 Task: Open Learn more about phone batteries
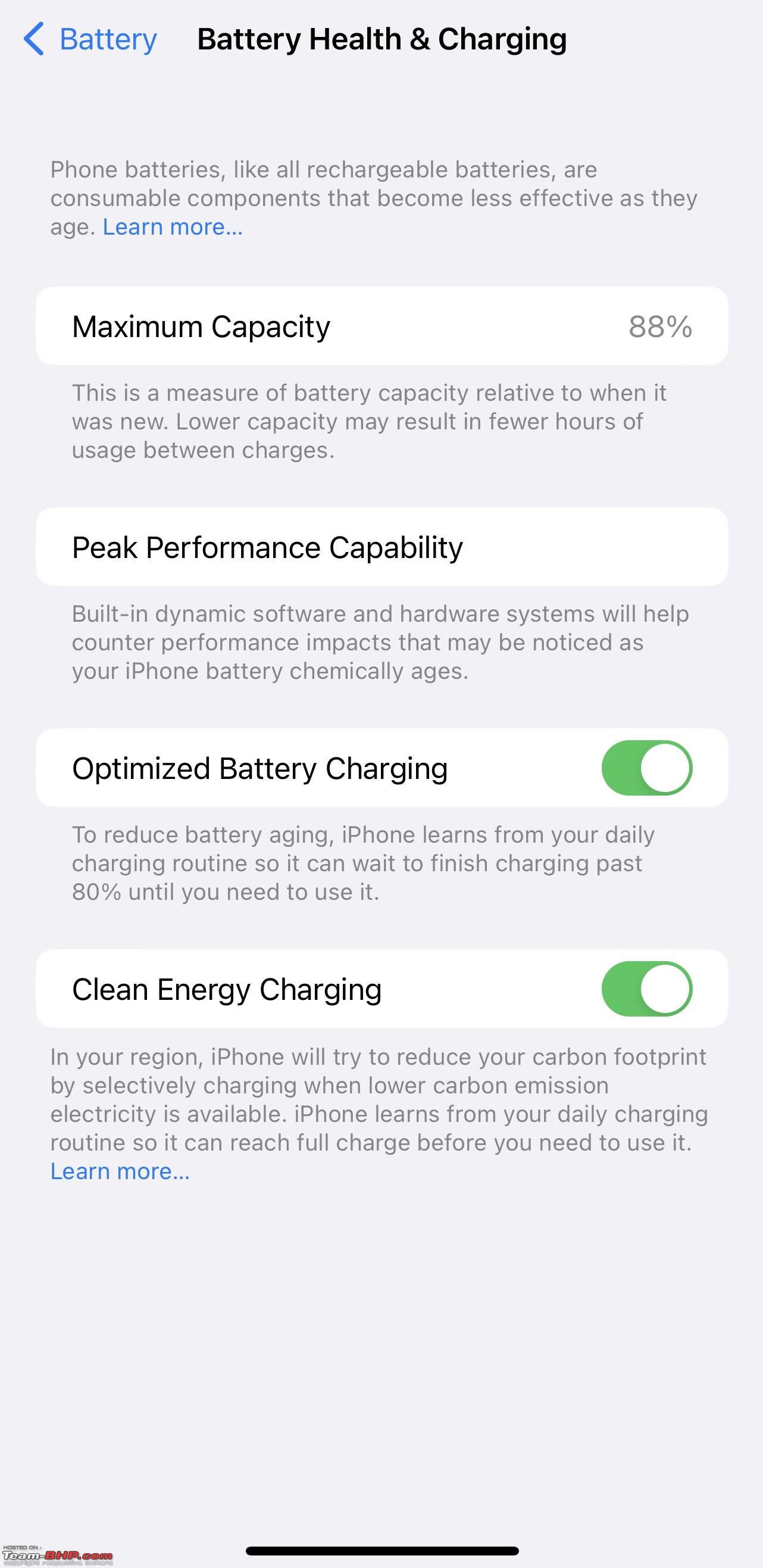(173, 227)
